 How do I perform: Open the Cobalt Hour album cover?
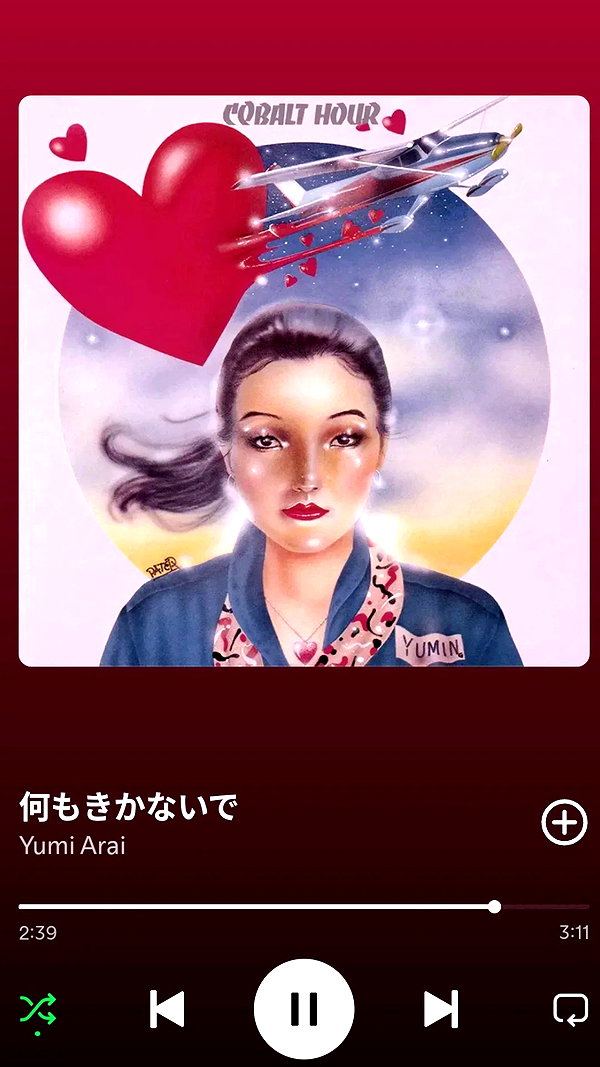pyautogui.click(x=303, y=380)
